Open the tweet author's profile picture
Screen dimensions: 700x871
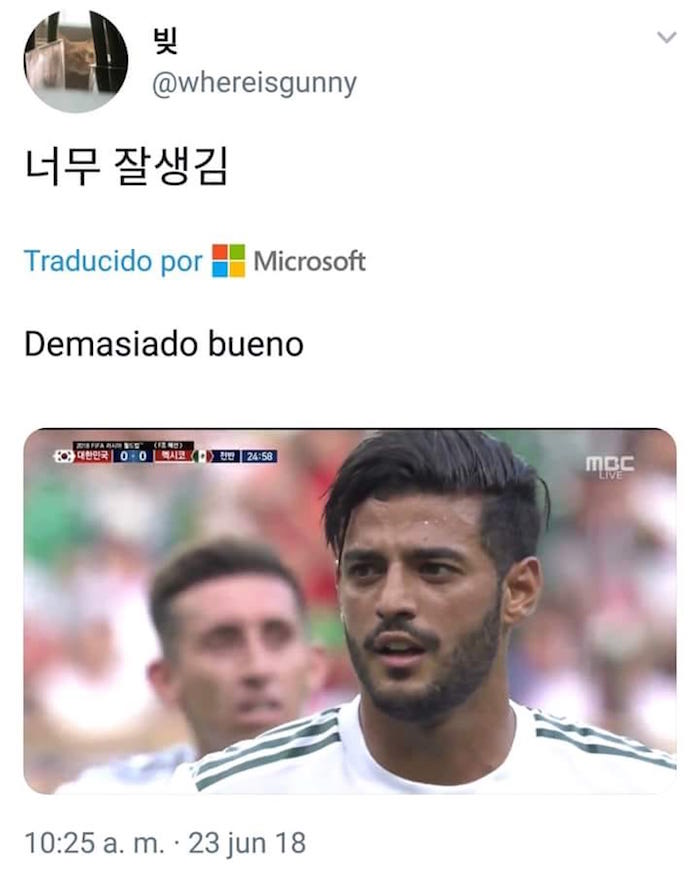point(76,62)
